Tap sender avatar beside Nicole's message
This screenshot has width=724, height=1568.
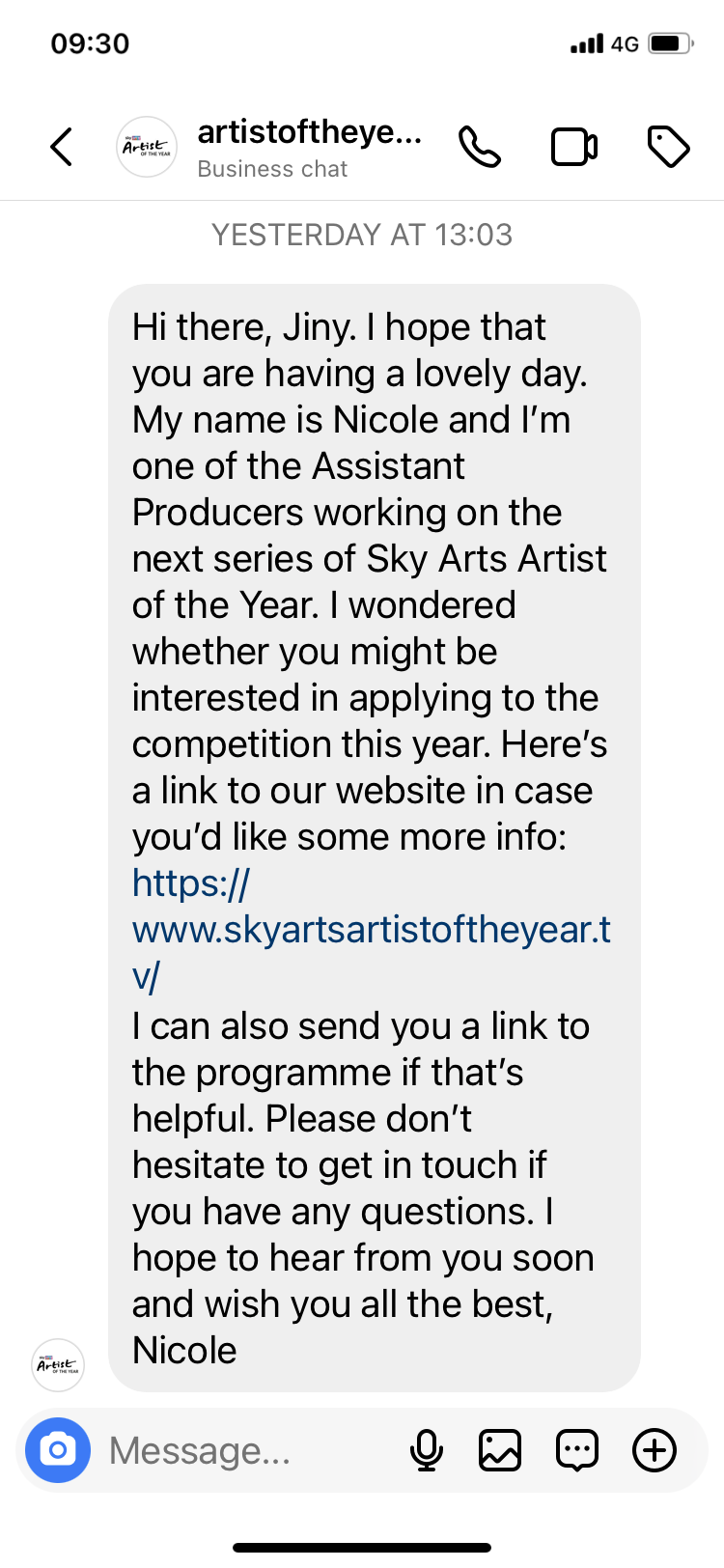(58, 1364)
